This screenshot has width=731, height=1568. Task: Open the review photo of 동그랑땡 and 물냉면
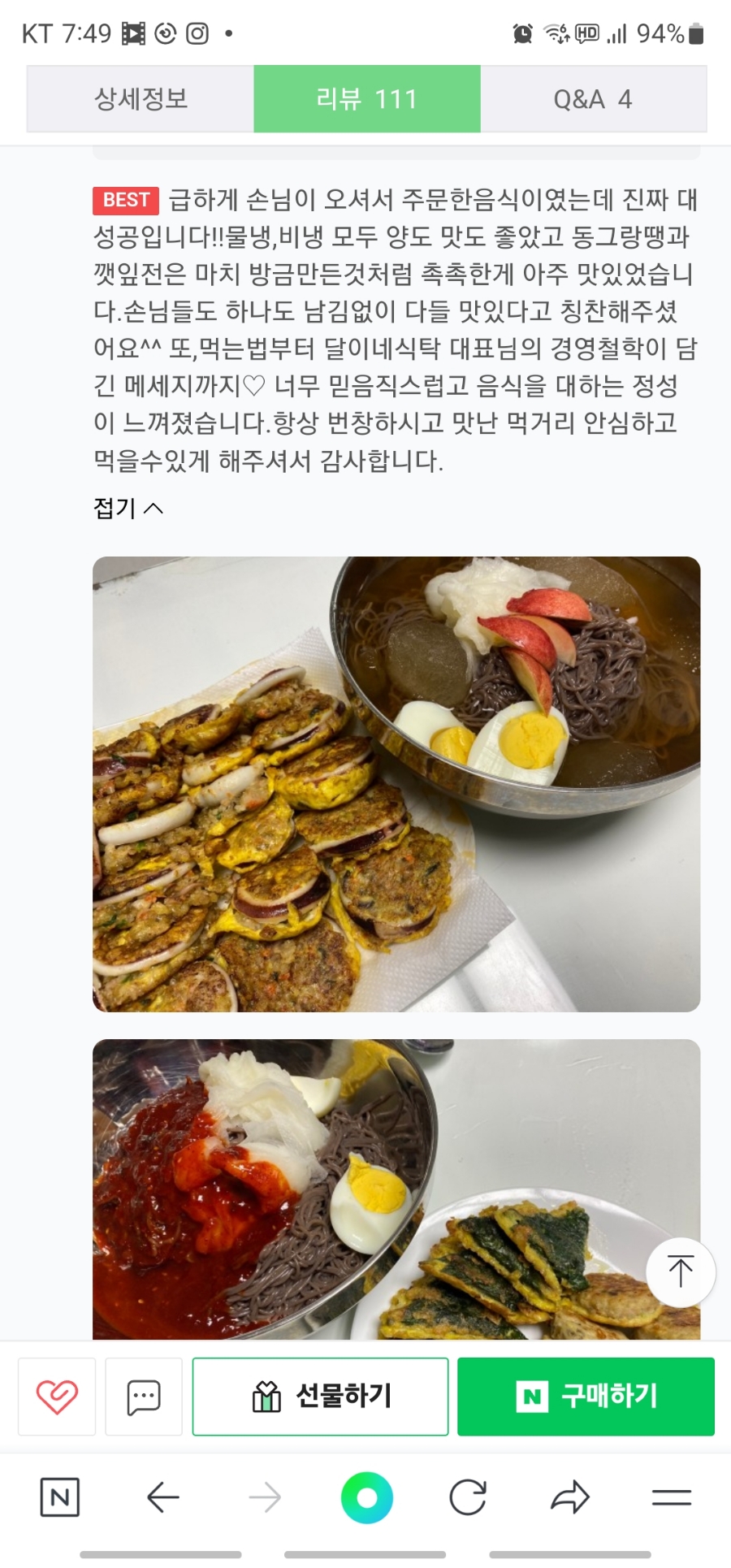pyautogui.click(x=396, y=783)
